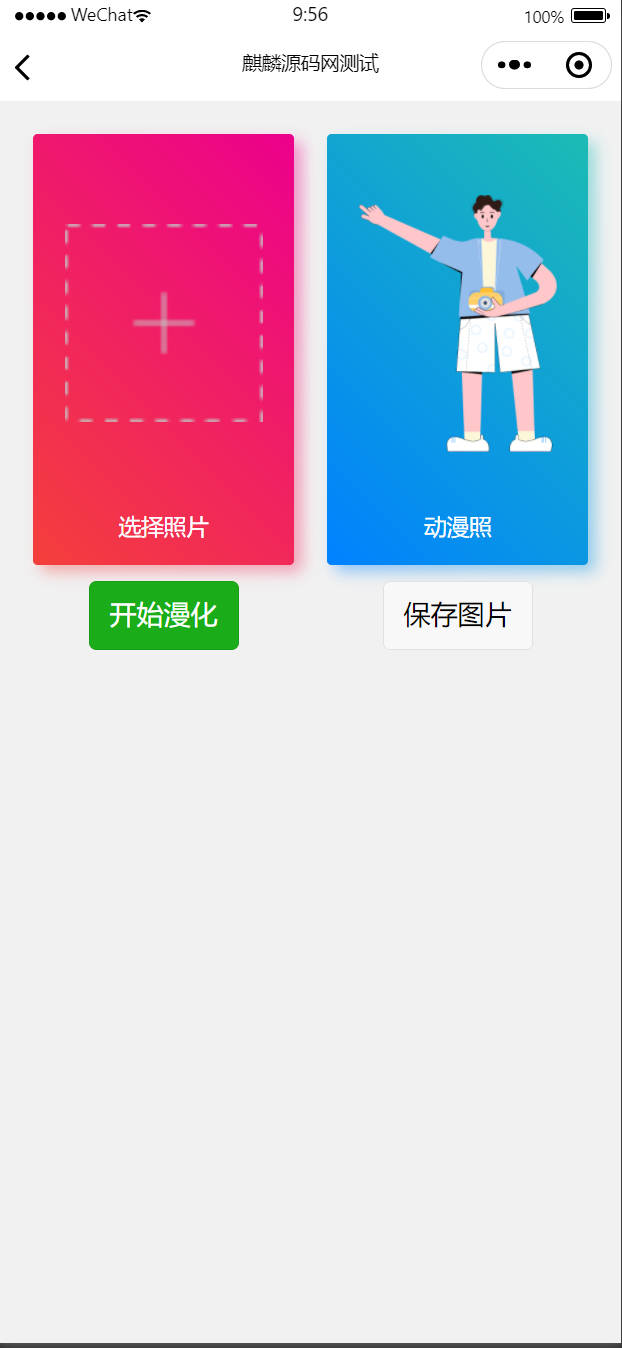The height and width of the screenshot is (1348, 622).
Task: Close the mini program via target icon
Action: pyautogui.click(x=579, y=65)
